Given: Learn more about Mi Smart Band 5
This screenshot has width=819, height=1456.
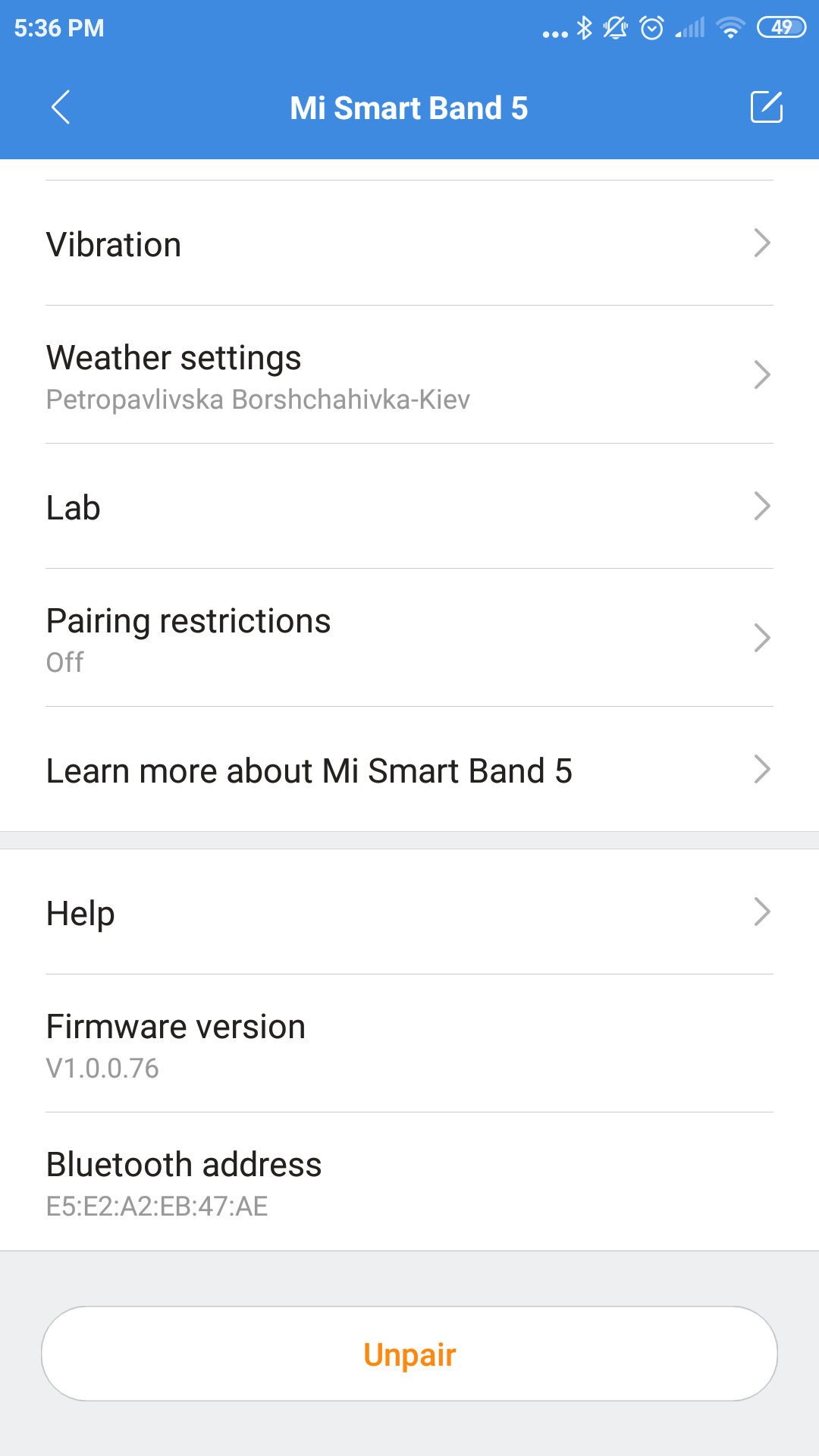Looking at the screenshot, I should click(x=409, y=770).
